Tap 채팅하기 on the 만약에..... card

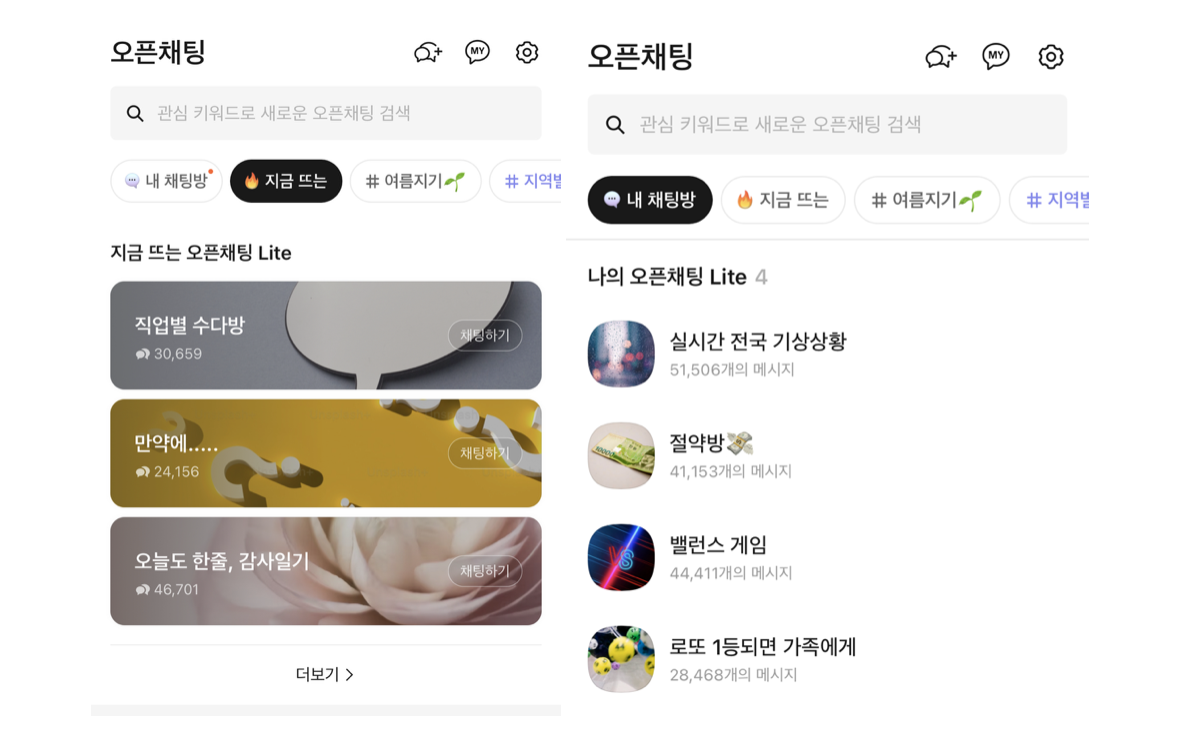484,453
